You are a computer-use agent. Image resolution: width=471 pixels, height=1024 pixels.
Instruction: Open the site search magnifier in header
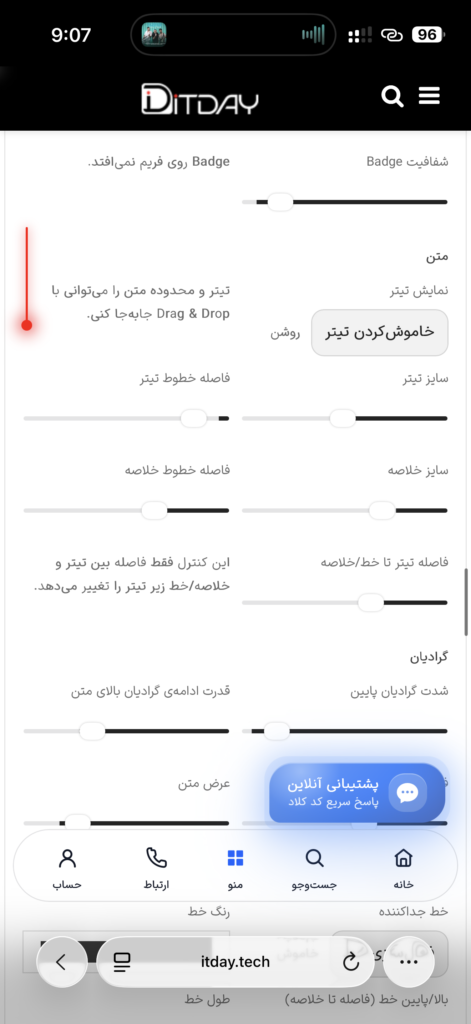(x=392, y=97)
